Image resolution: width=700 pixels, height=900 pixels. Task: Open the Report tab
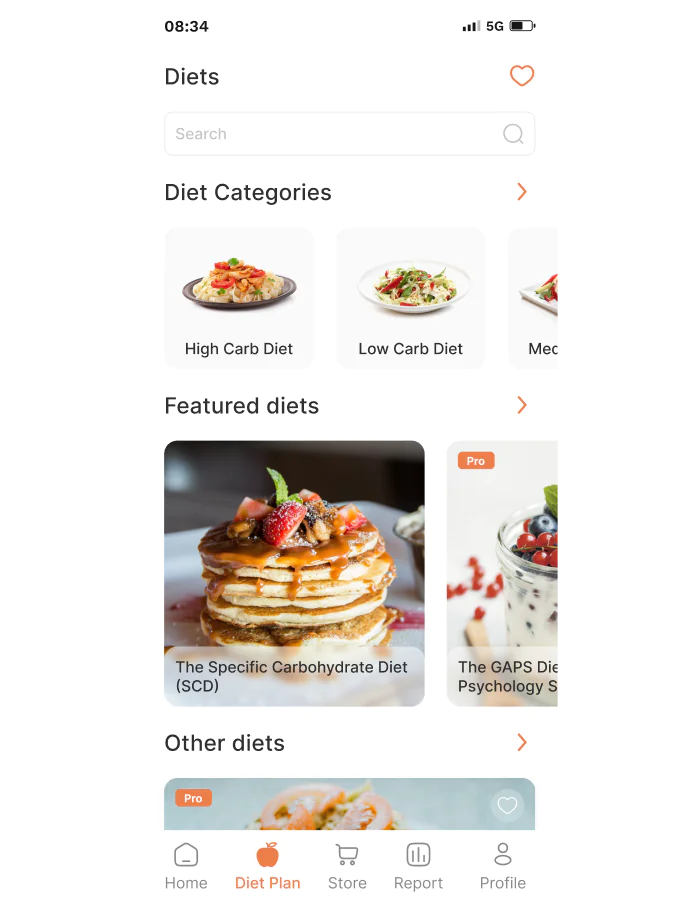coord(418,866)
